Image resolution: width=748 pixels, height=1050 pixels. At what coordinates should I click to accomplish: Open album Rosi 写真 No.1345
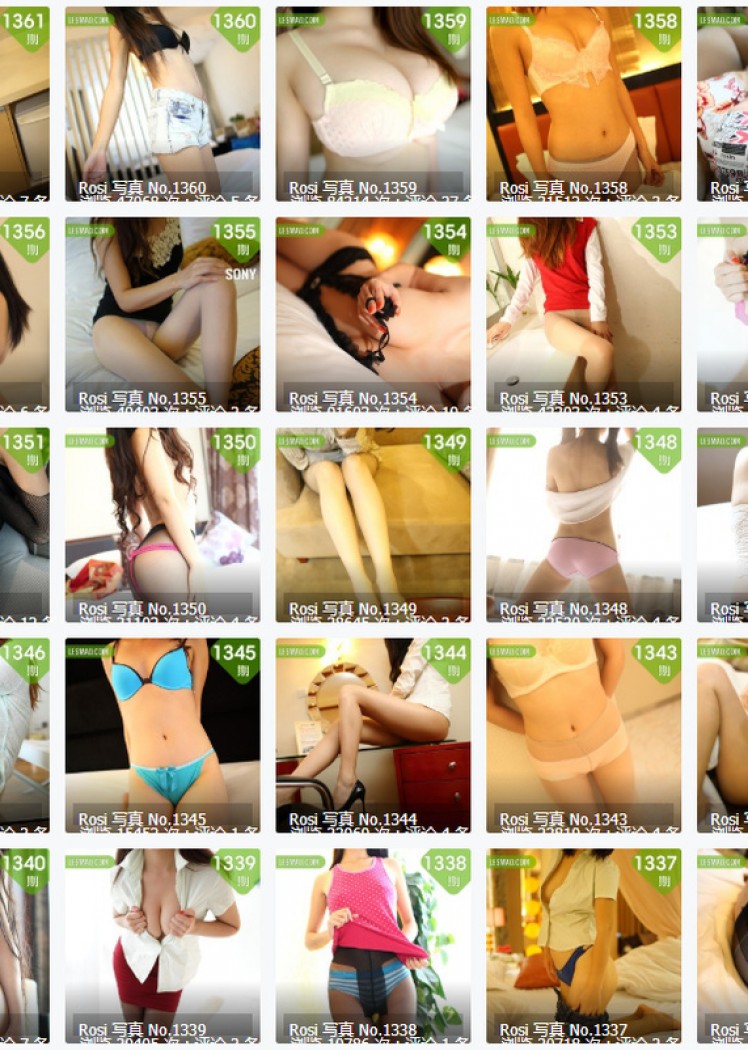coord(162,735)
